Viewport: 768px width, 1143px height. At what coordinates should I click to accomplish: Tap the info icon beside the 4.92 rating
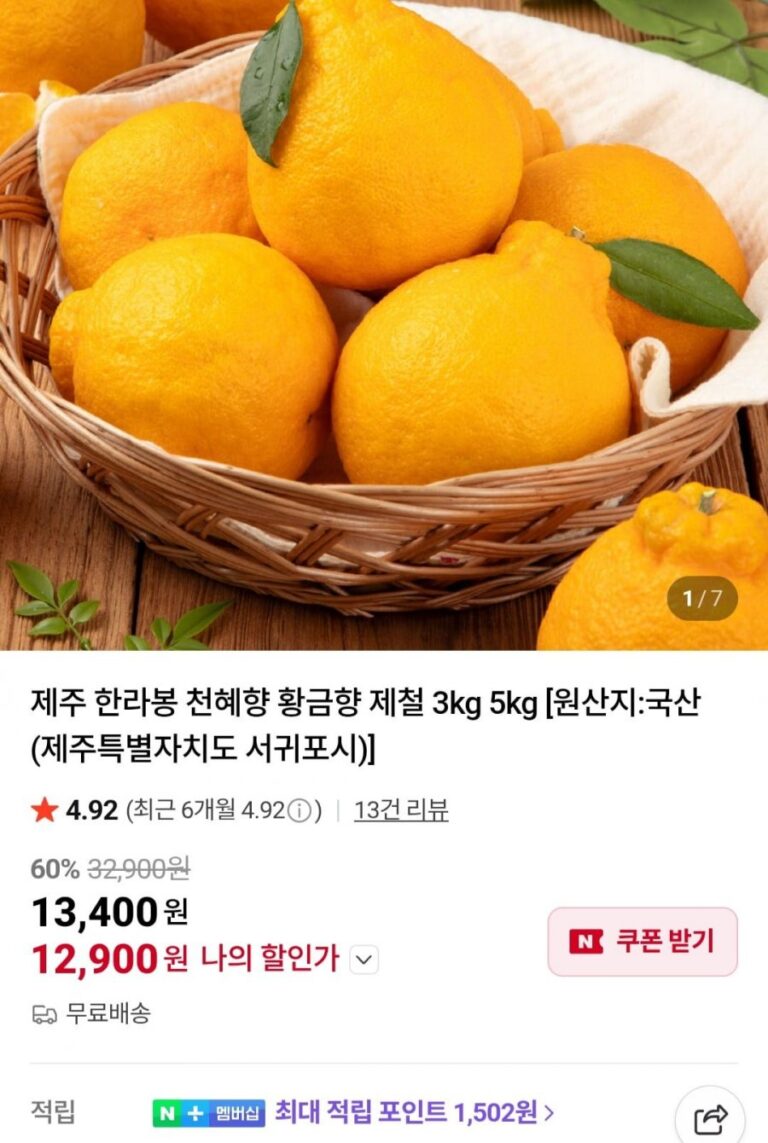299,811
